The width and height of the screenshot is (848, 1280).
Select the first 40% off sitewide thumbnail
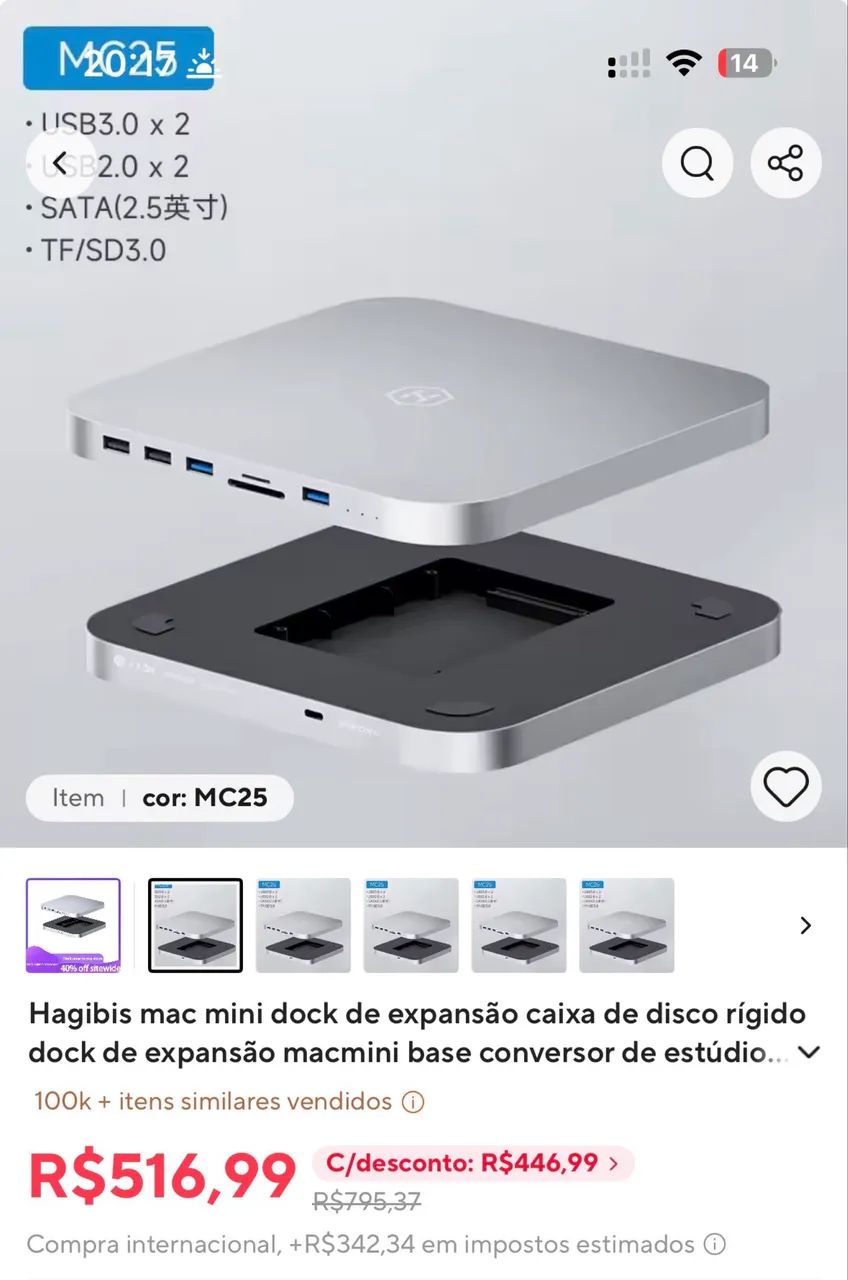click(72, 925)
